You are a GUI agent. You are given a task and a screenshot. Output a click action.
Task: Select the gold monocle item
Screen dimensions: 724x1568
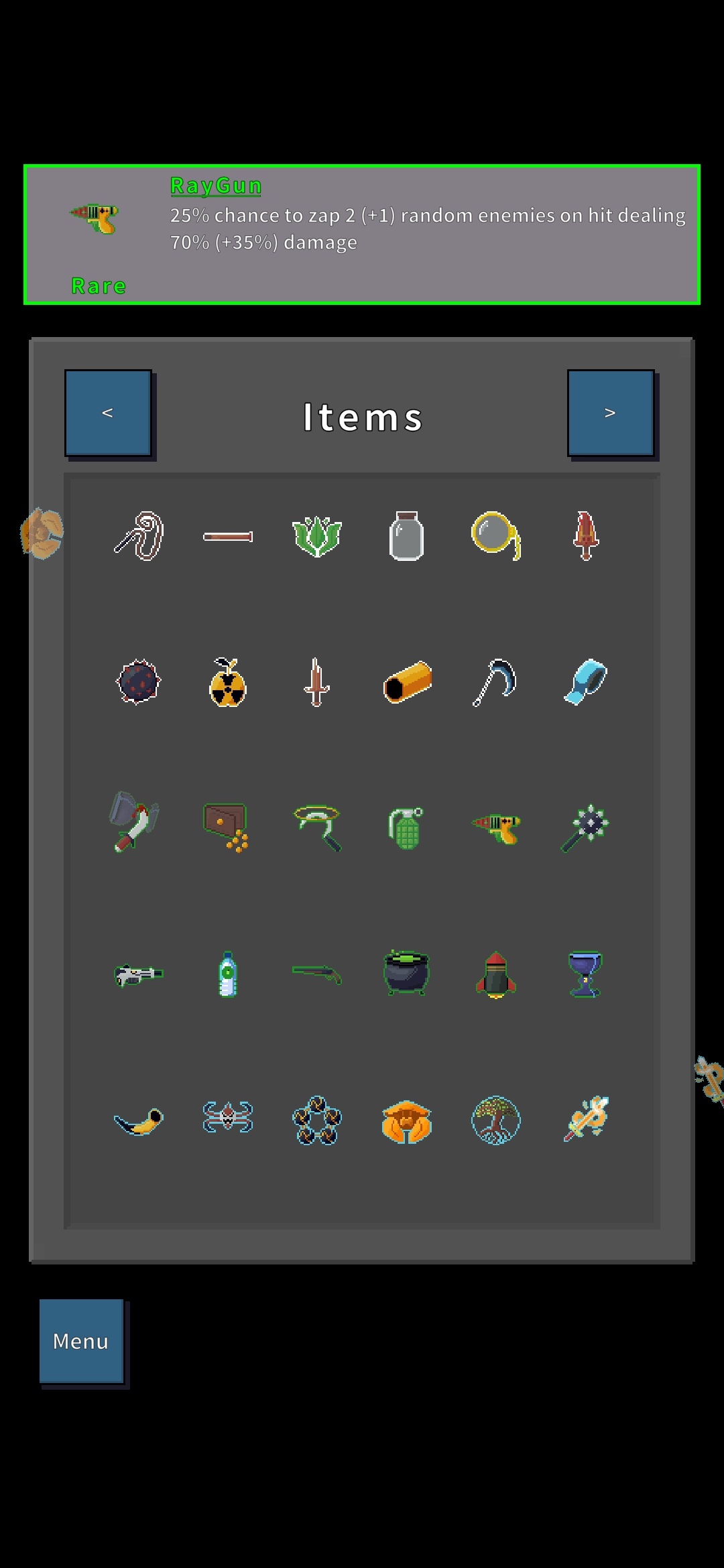[x=496, y=535]
